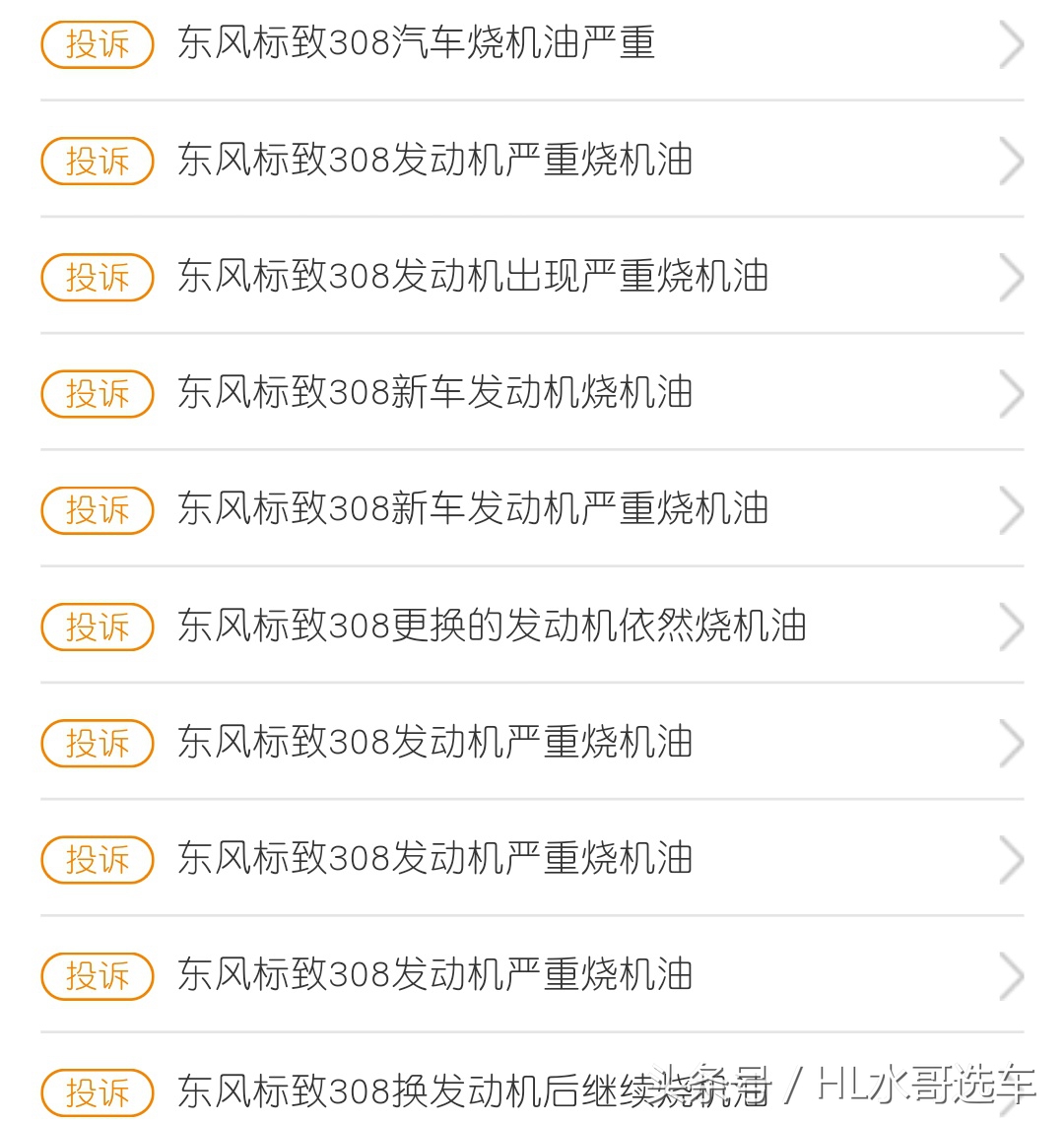This screenshot has width=1064, height=1122.
Task: Click the chevron on 更换的发动机依然烧机油 row
Action: tap(1013, 627)
